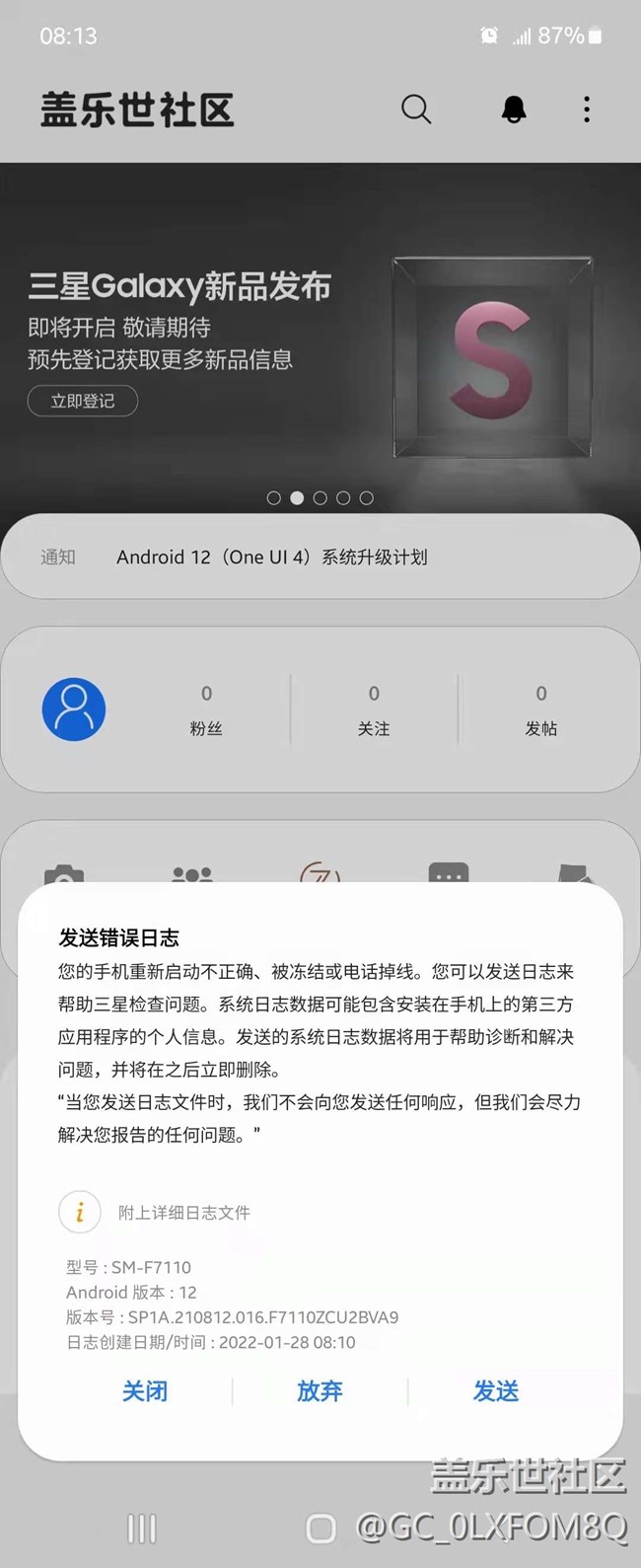This screenshot has height=1568, width=641.
Task: Open the Android 12 (One UI 4) 系统升级计划 notice
Action: click(x=272, y=557)
